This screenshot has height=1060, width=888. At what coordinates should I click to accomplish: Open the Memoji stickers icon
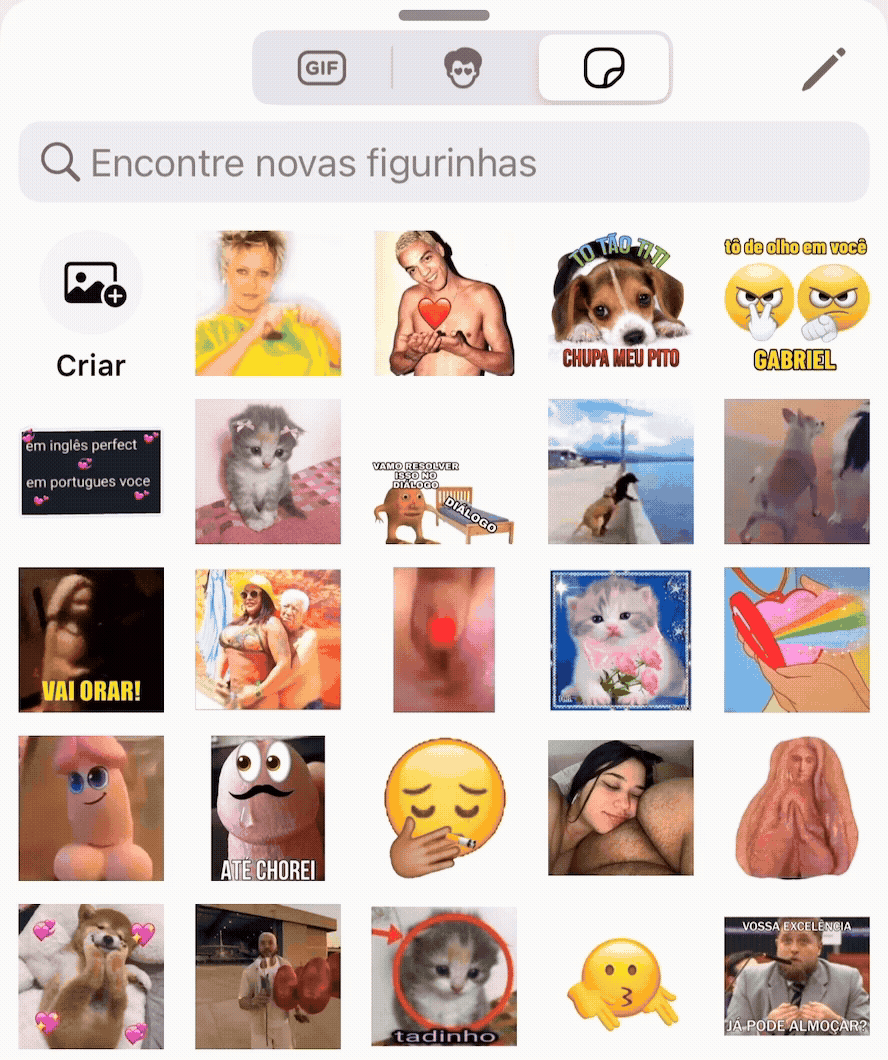click(462, 68)
